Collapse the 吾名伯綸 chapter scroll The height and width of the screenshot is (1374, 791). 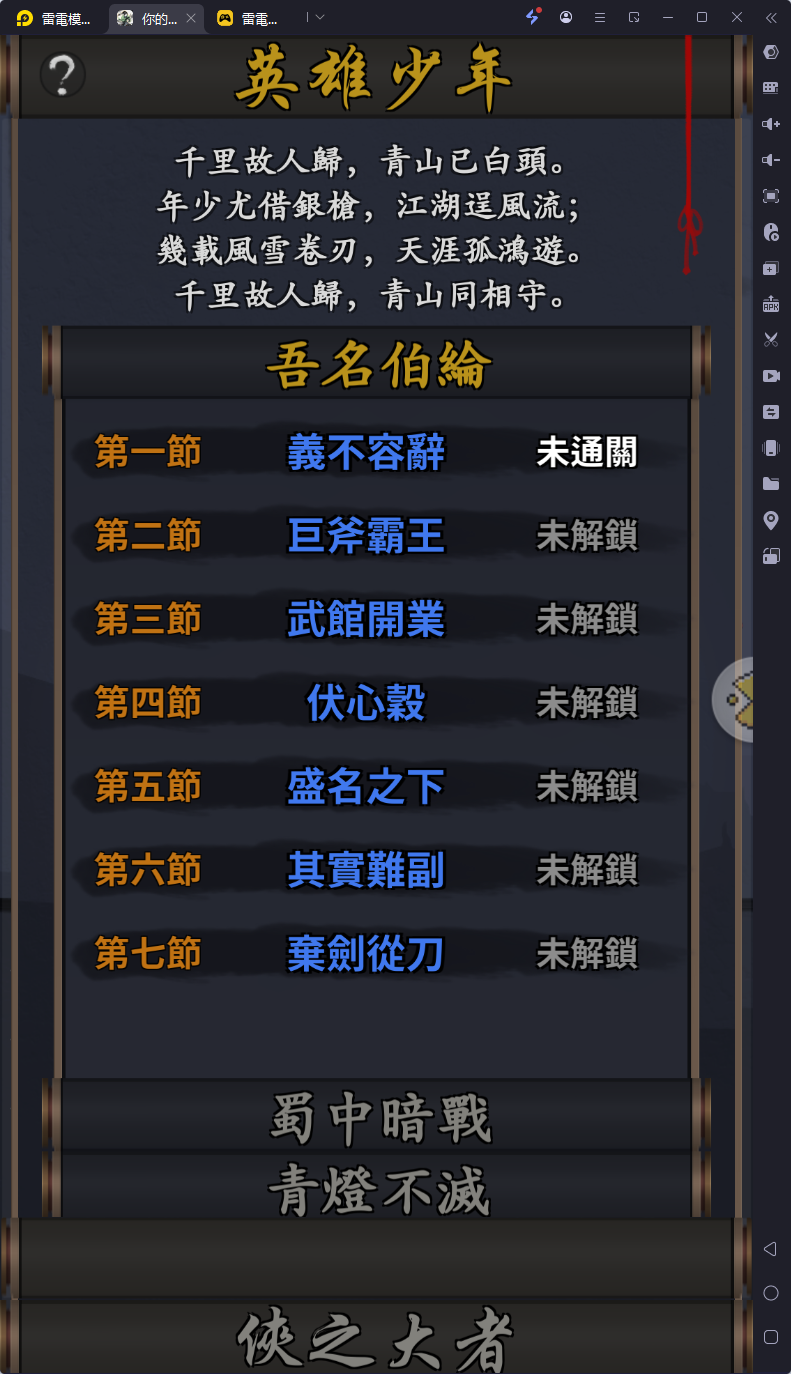[x=378, y=364]
